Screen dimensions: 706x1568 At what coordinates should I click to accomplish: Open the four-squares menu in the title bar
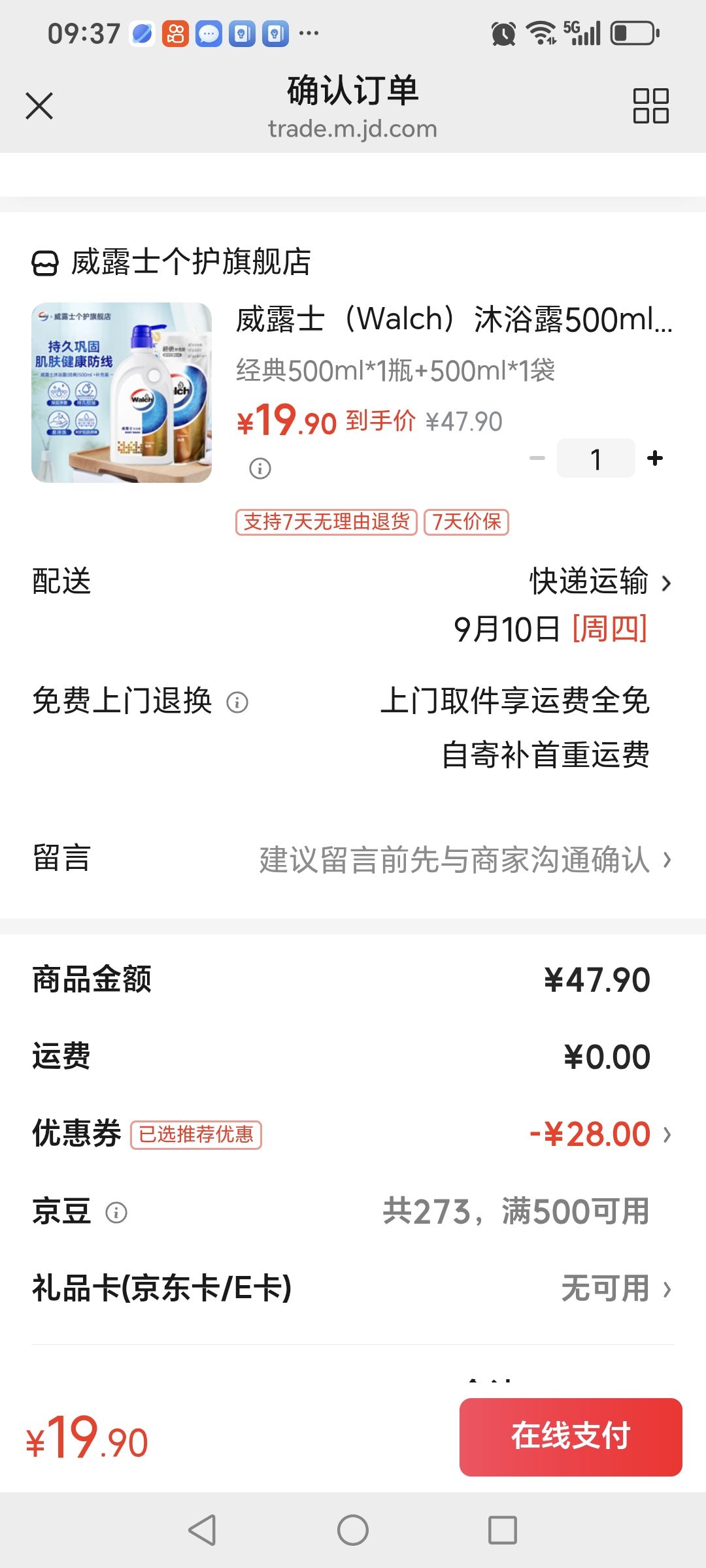650,106
